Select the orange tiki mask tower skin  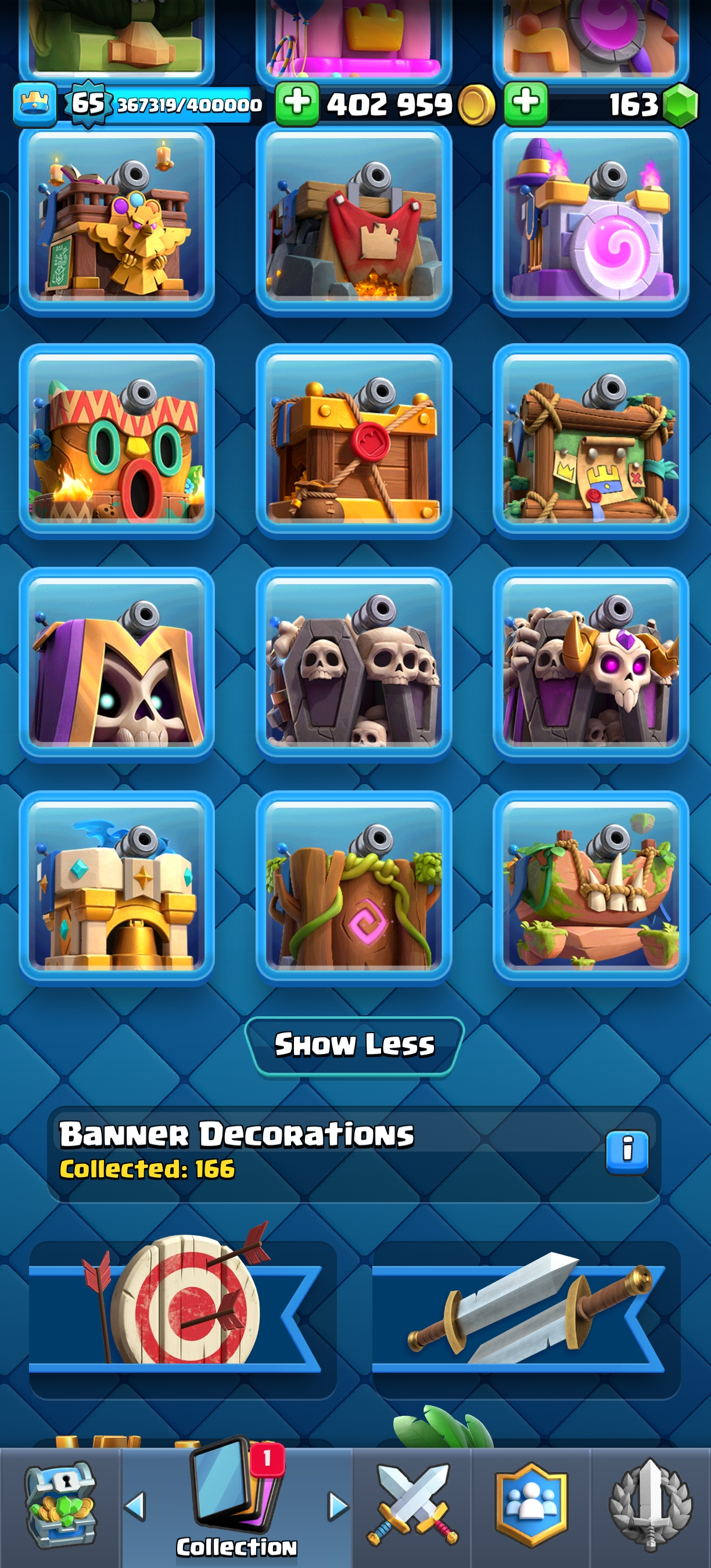tap(117, 442)
